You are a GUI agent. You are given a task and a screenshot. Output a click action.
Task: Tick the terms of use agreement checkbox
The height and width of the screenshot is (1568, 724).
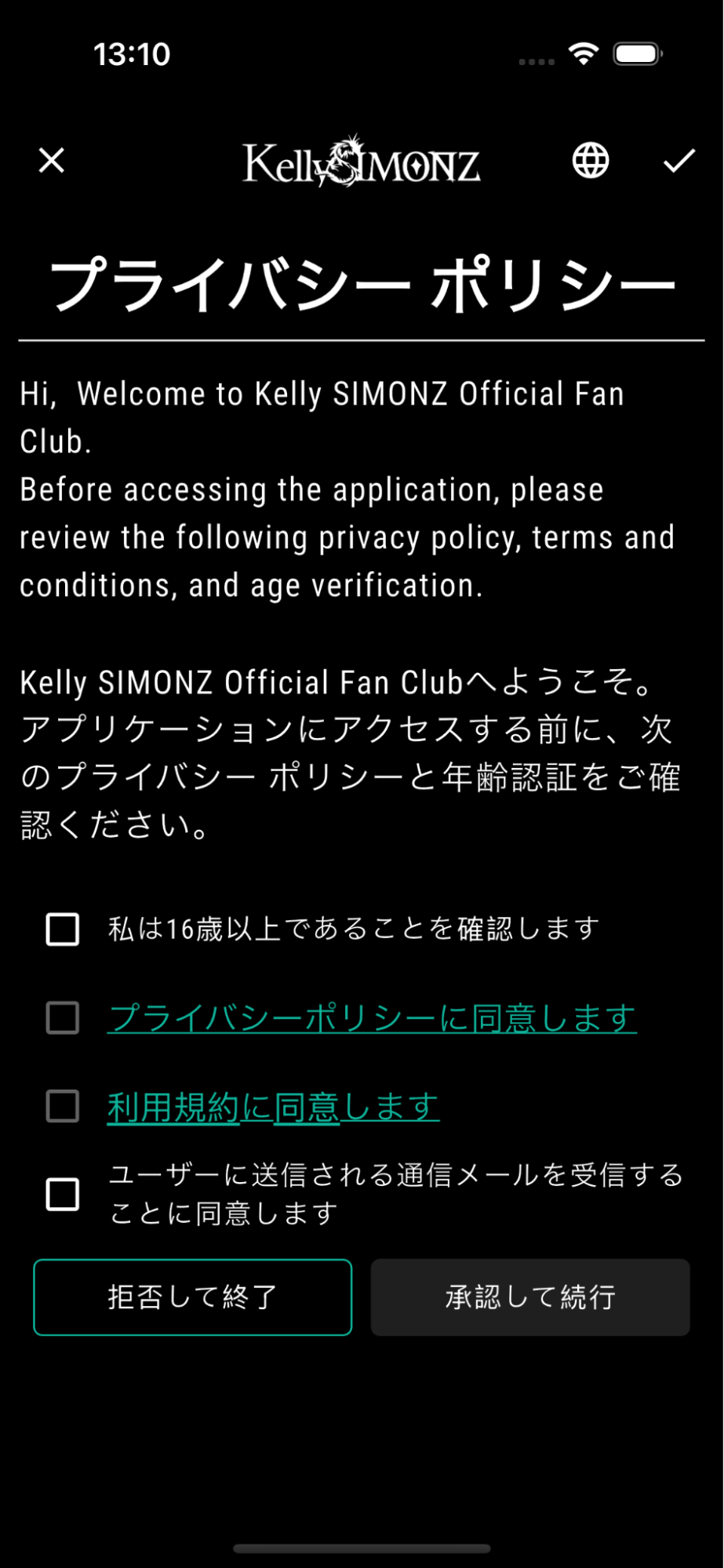tap(63, 1107)
